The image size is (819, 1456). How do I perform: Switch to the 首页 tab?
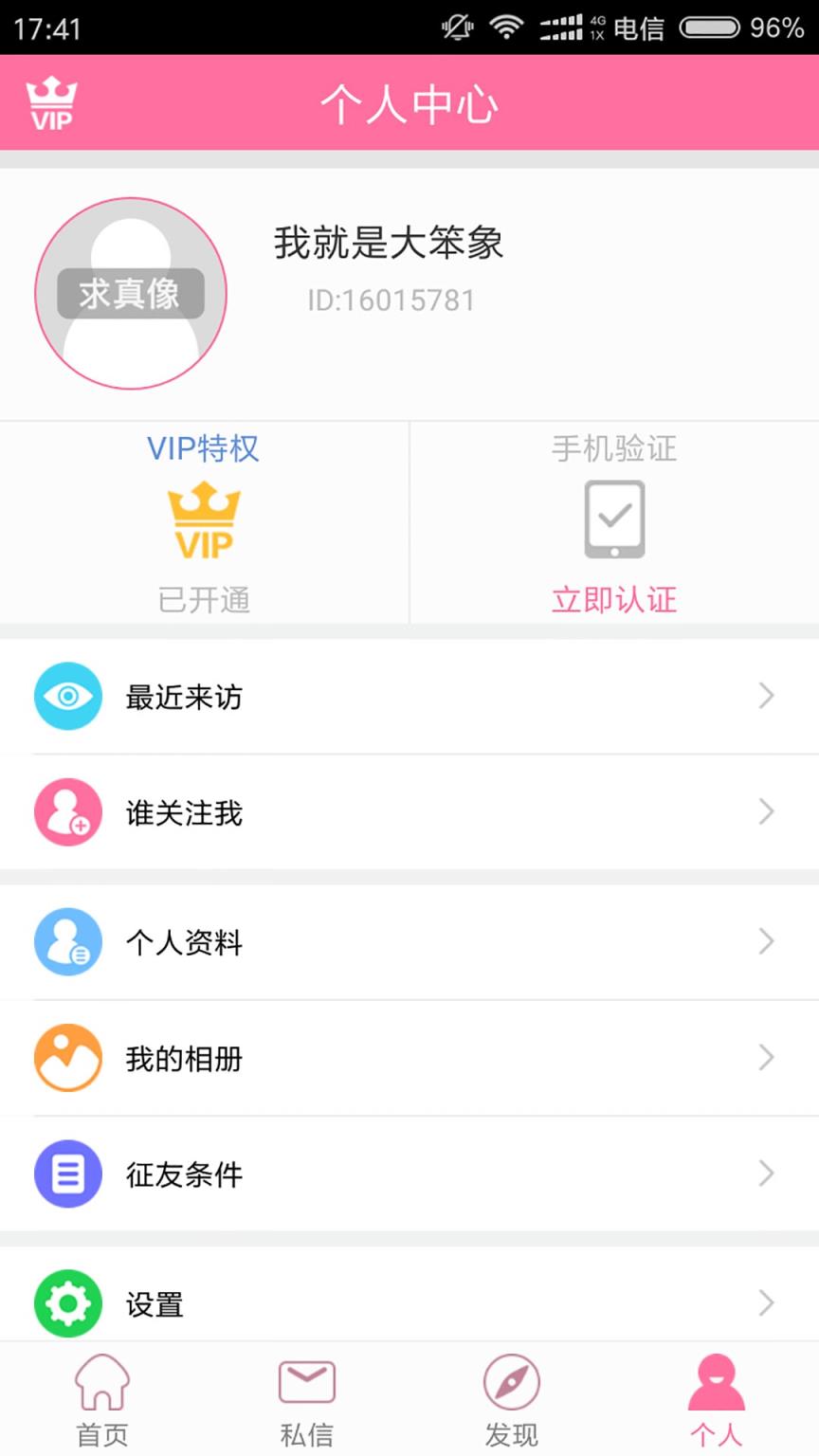click(101, 1398)
